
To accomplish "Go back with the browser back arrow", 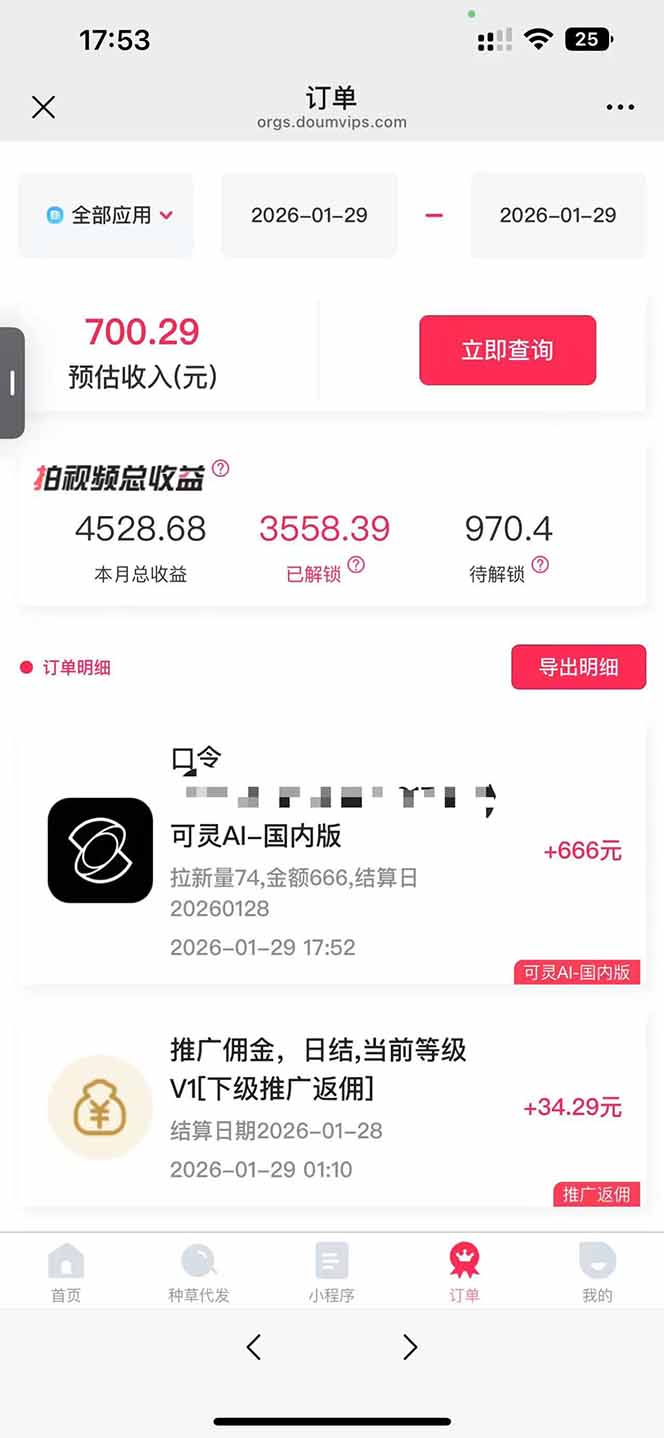I will pos(254,1347).
